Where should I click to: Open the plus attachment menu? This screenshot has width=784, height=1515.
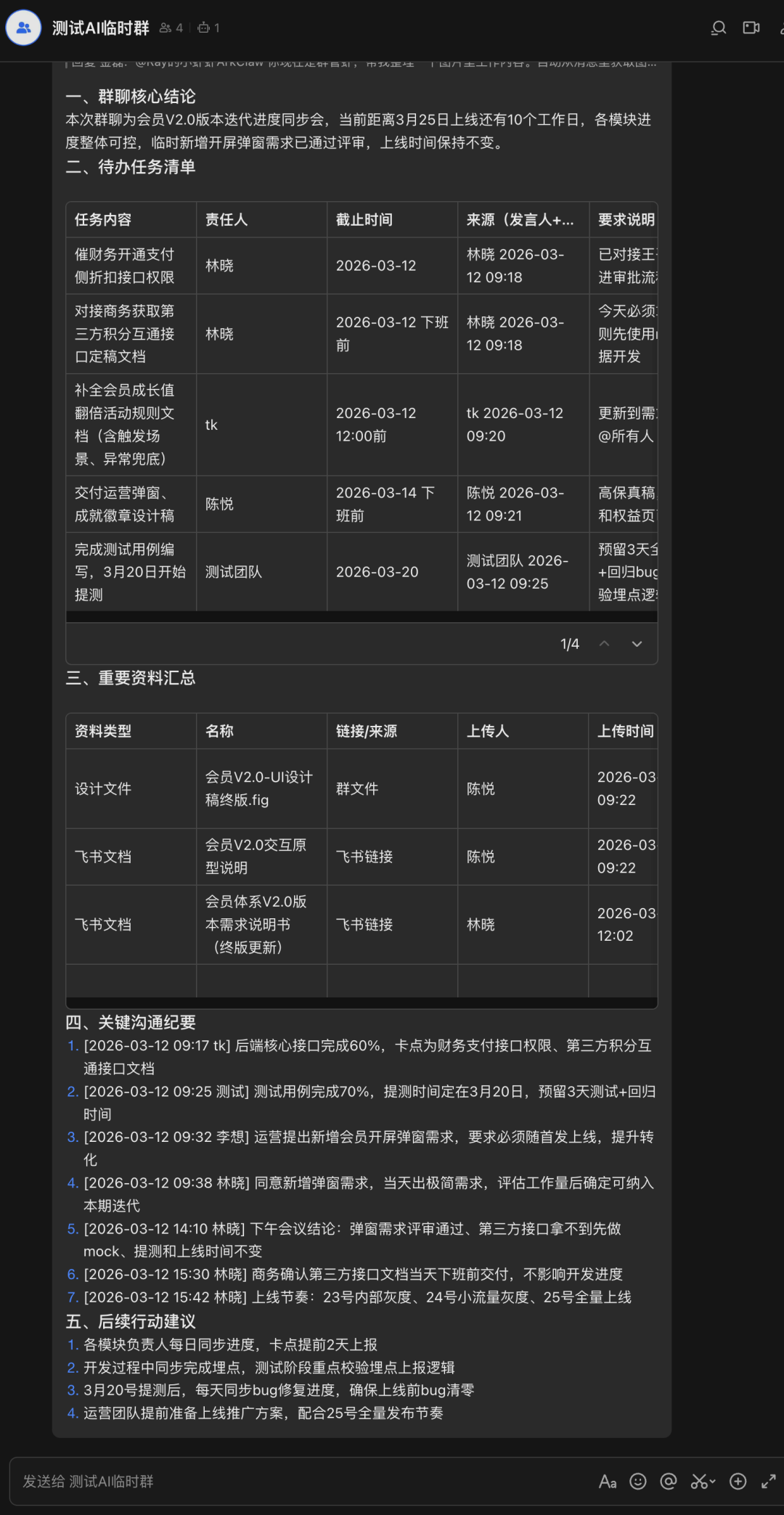[738, 1482]
